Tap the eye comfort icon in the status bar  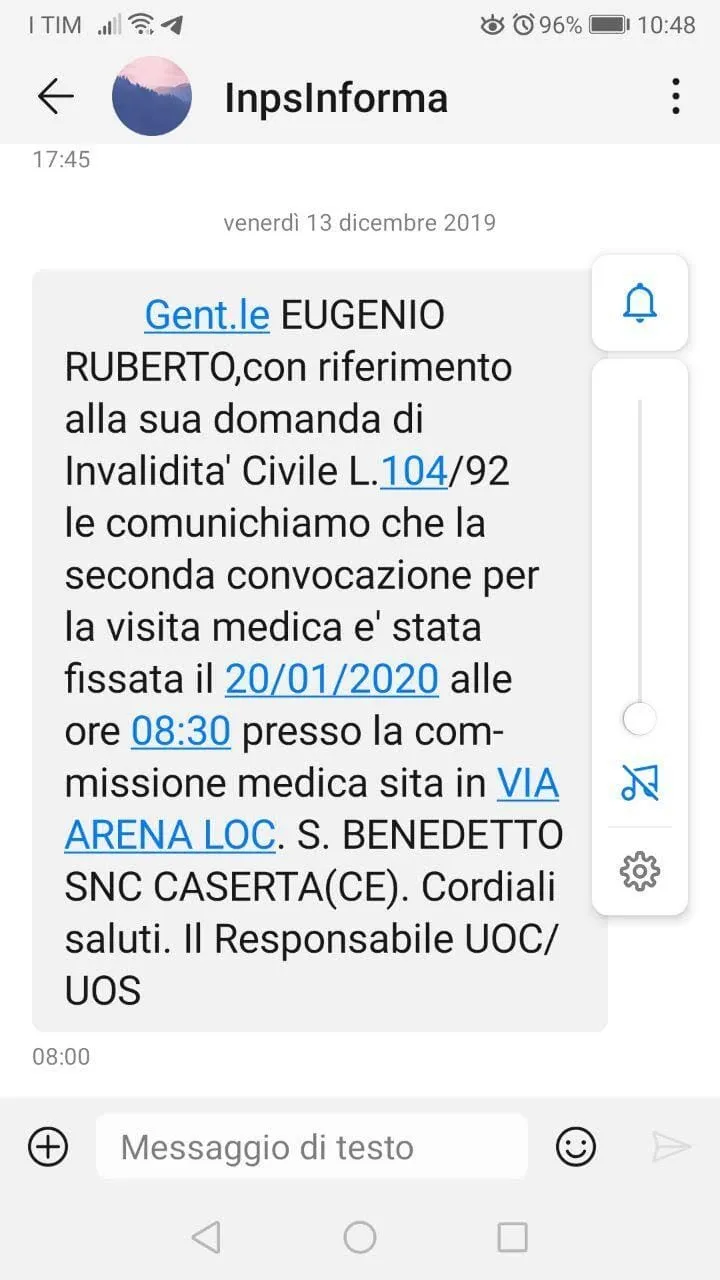click(489, 25)
